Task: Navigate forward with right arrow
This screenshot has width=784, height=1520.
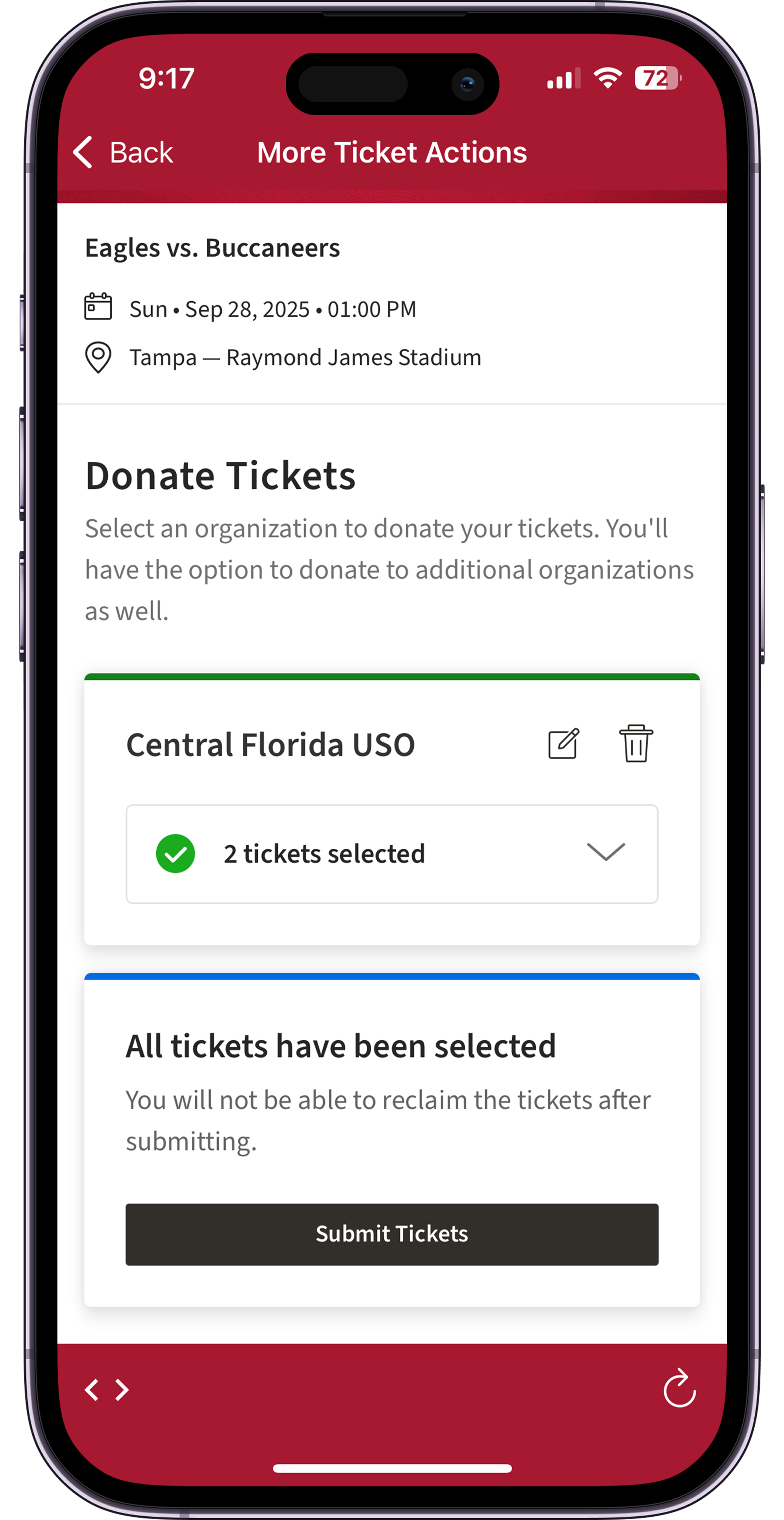Action: [x=122, y=1390]
